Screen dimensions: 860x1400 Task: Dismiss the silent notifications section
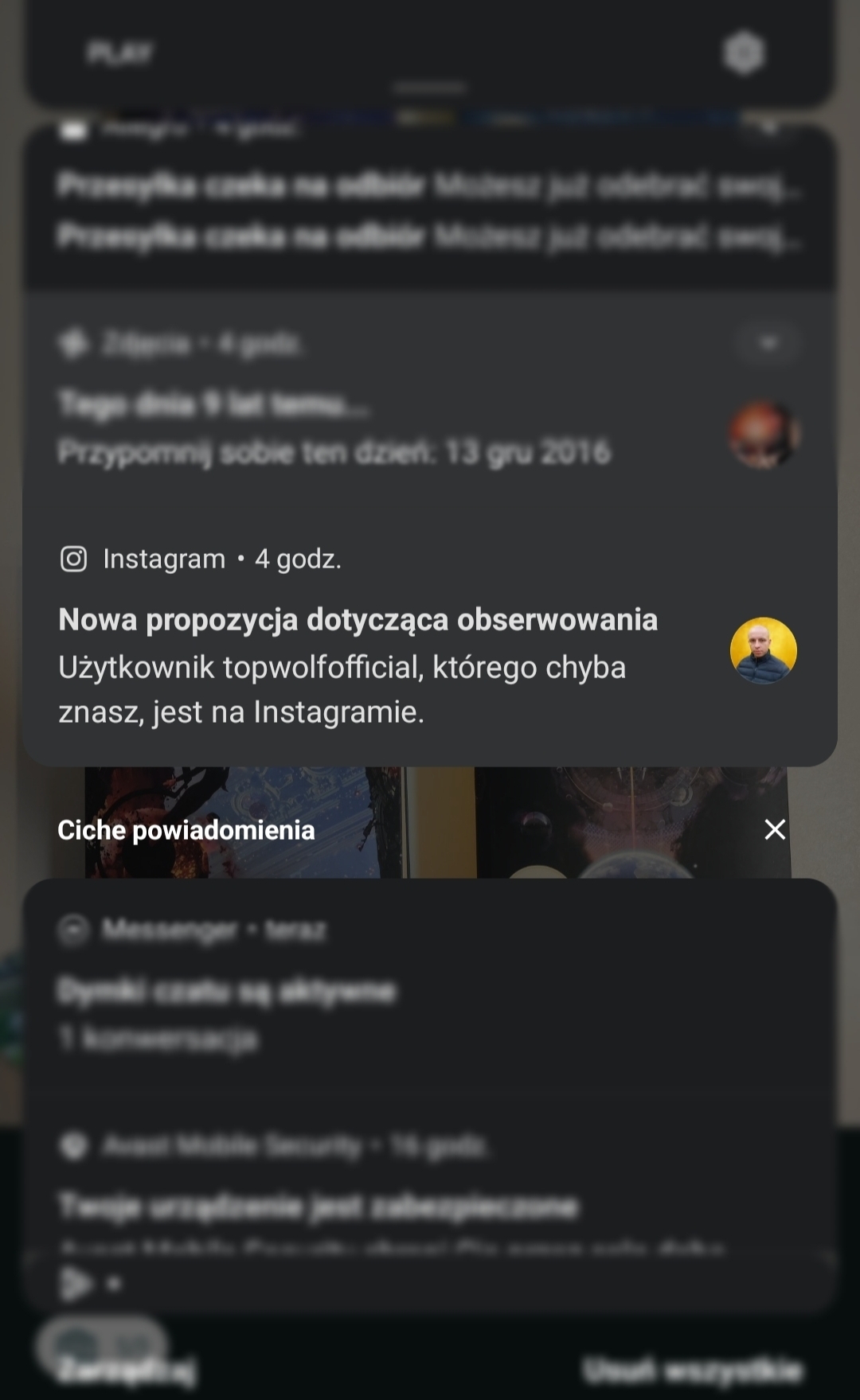pos(774,829)
